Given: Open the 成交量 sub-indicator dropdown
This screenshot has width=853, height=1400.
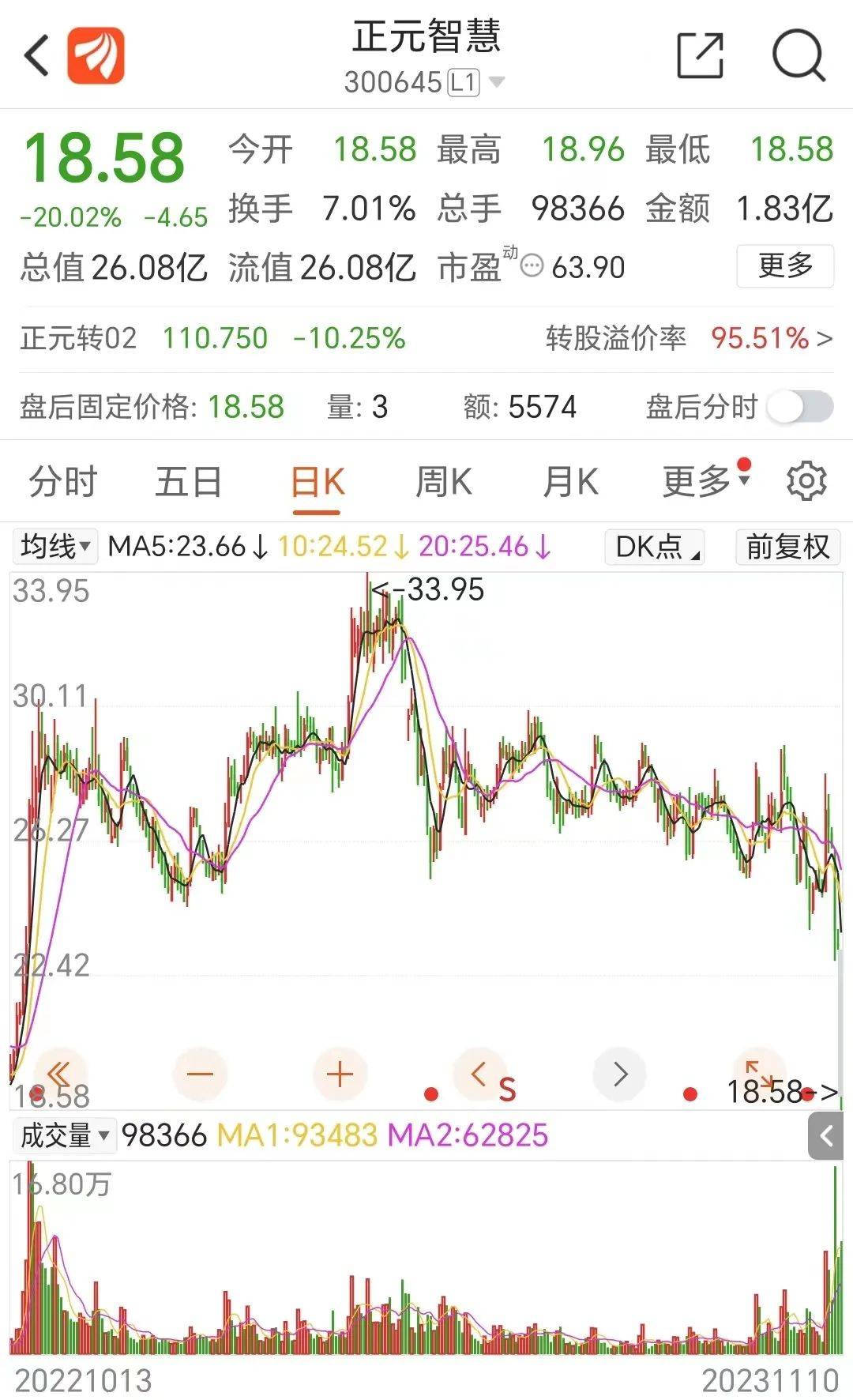Looking at the screenshot, I should pyautogui.click(x=65, y=1135).
